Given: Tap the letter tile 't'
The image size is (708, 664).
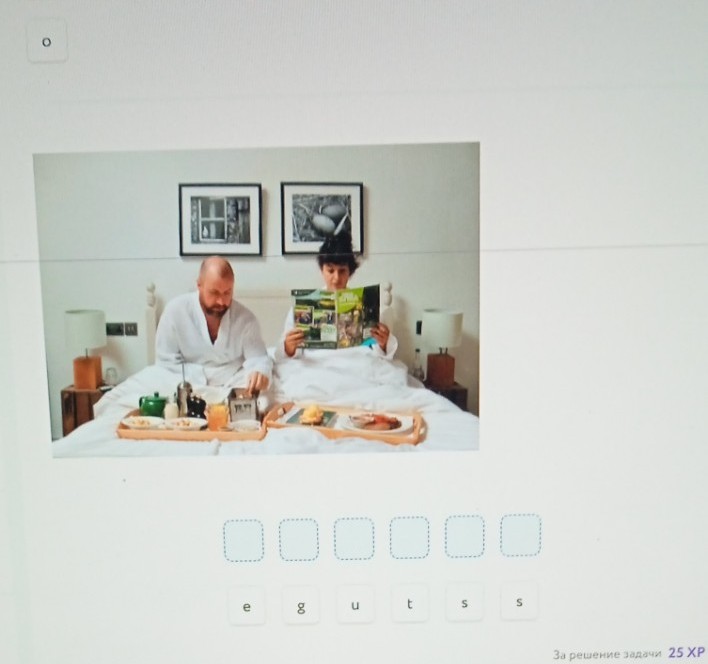Looking at the screenshot, I should coord(410,604).
